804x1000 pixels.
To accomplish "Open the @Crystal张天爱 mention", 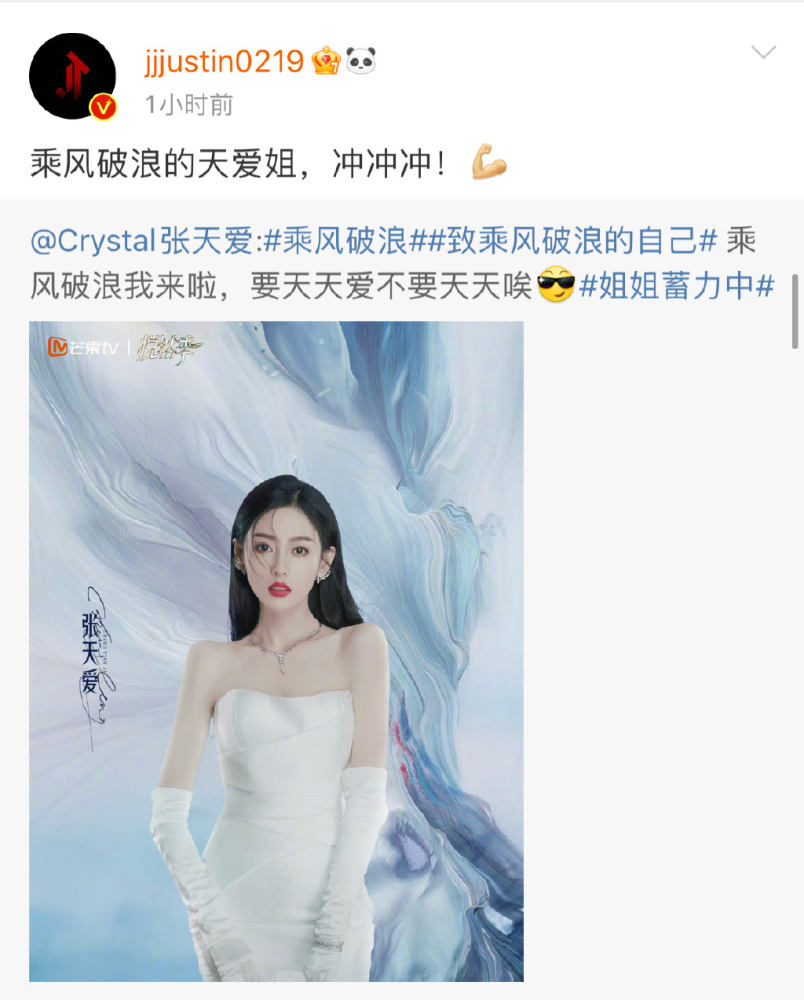I will coord(142,242).
